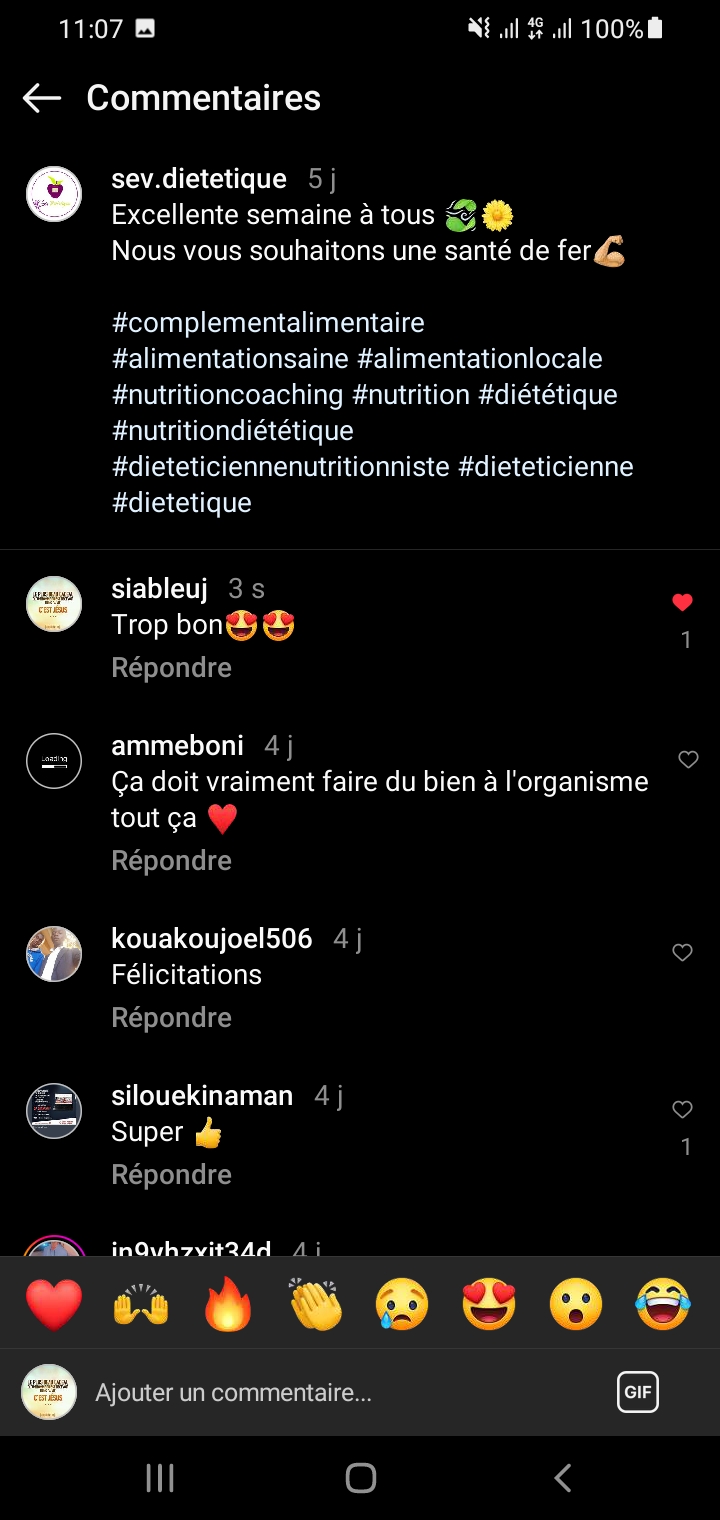The width and height of the screenshot is (720, 1520).
Task: Insert the laughing tears emoji
Action: coord(663,1304)
